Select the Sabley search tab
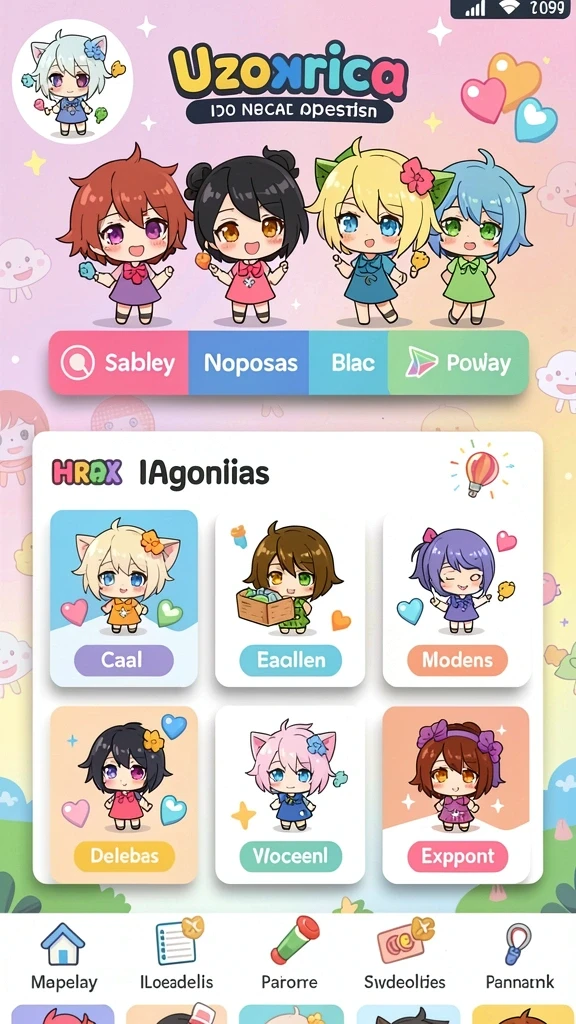The height and width of the screenshot is (1024, 576). click(119, 363)
